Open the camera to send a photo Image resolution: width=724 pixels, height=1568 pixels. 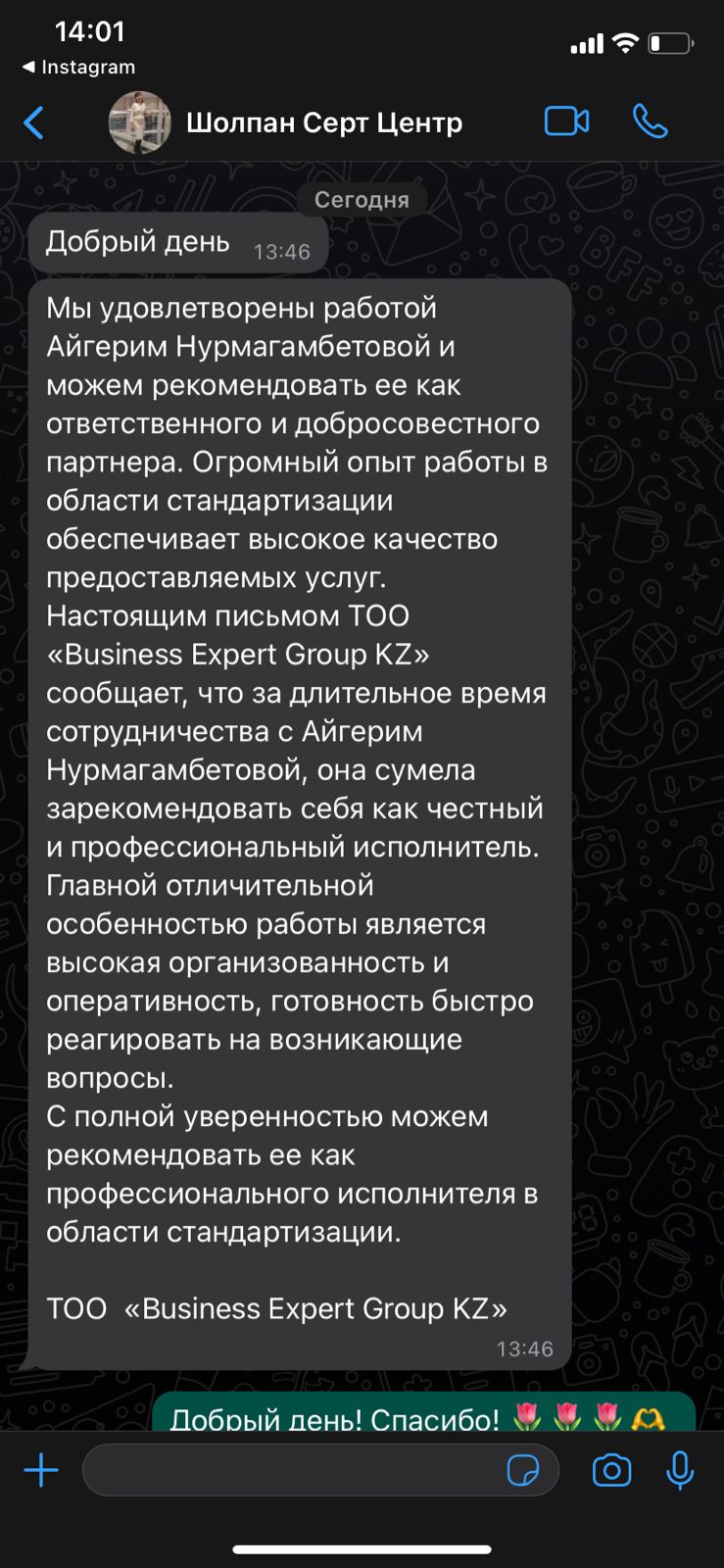(x=612, y=1470)
